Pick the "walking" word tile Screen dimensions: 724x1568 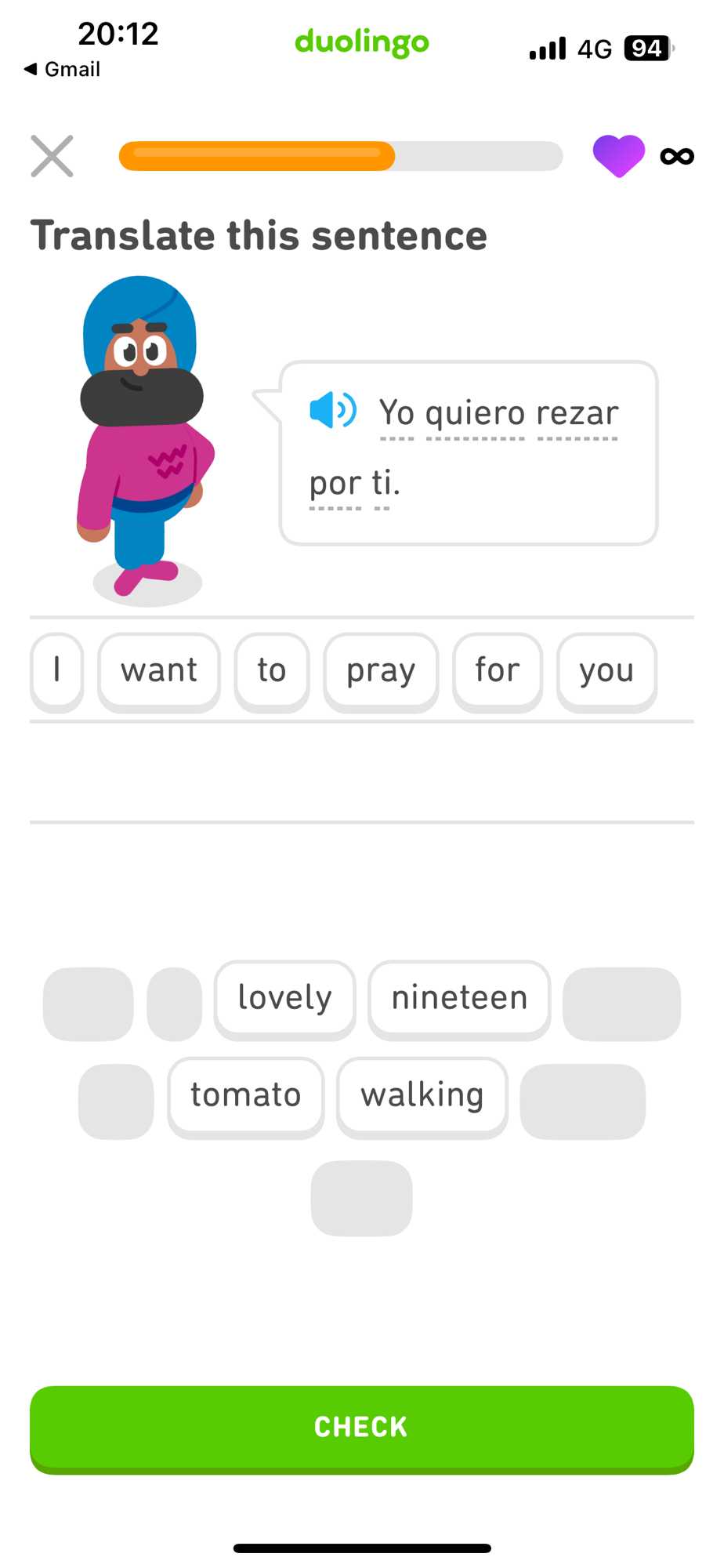point(422,1096)
